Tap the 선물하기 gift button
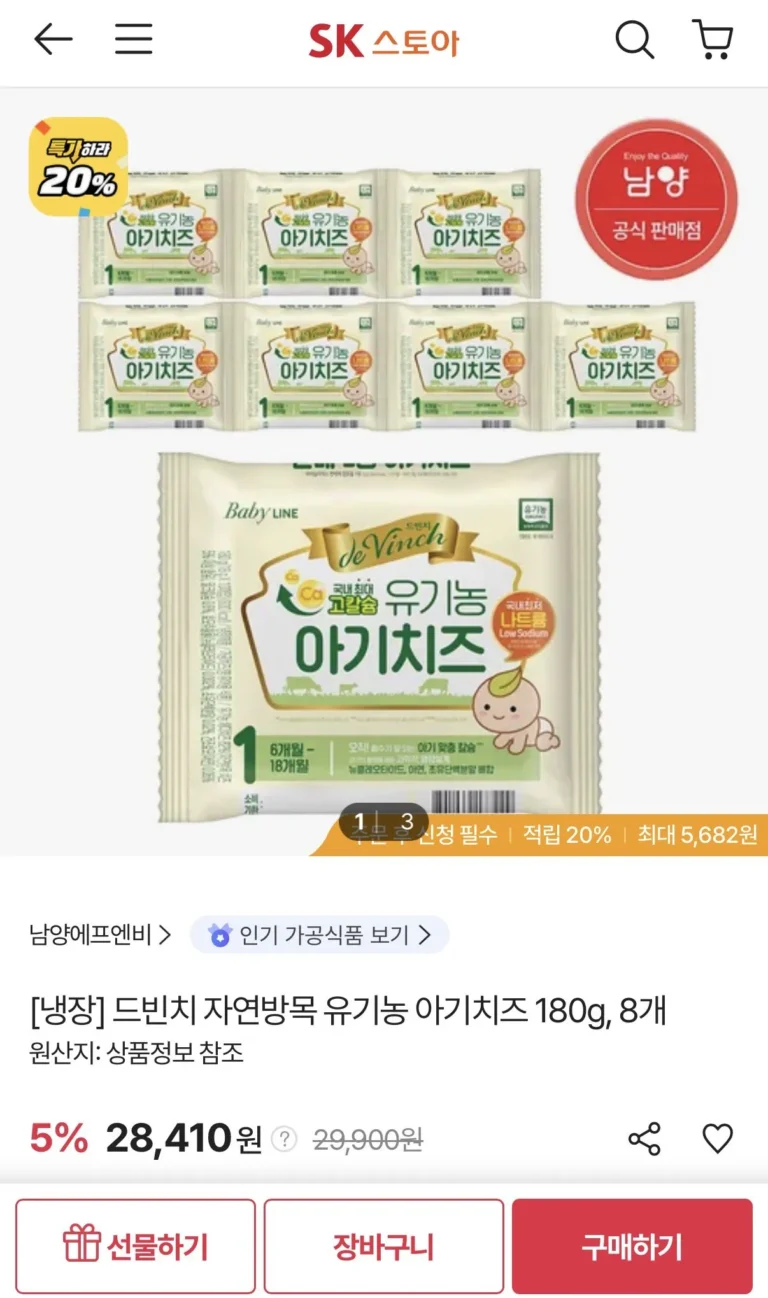768x1298 pixels. 136,1246
